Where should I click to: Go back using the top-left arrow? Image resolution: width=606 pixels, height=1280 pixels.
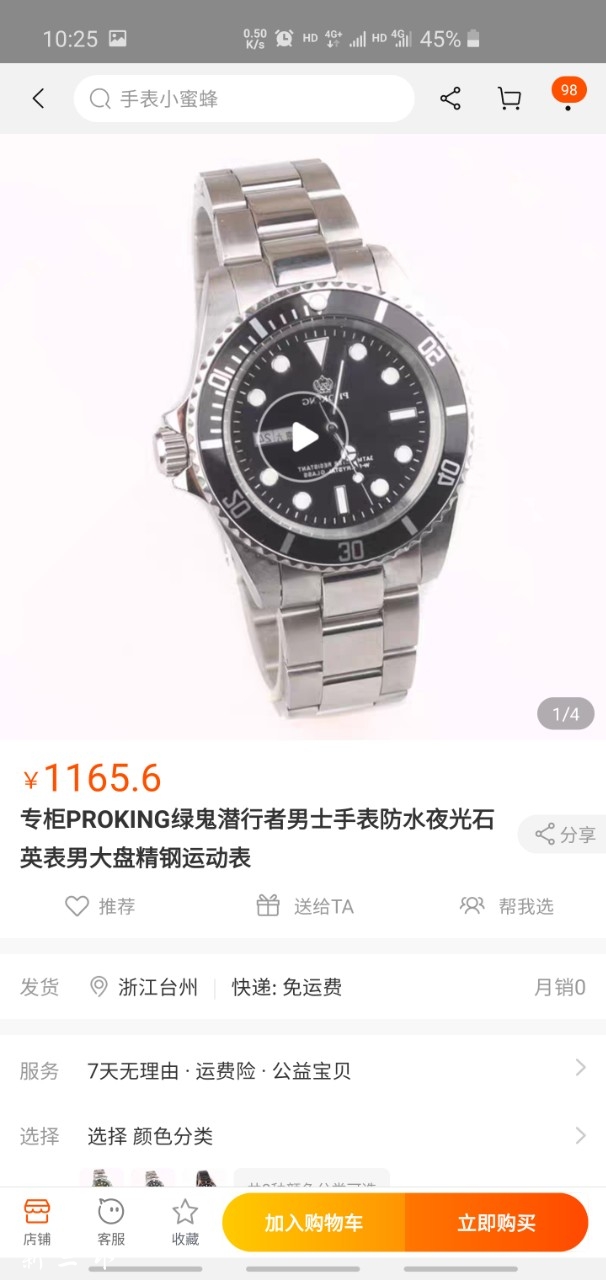38,99
